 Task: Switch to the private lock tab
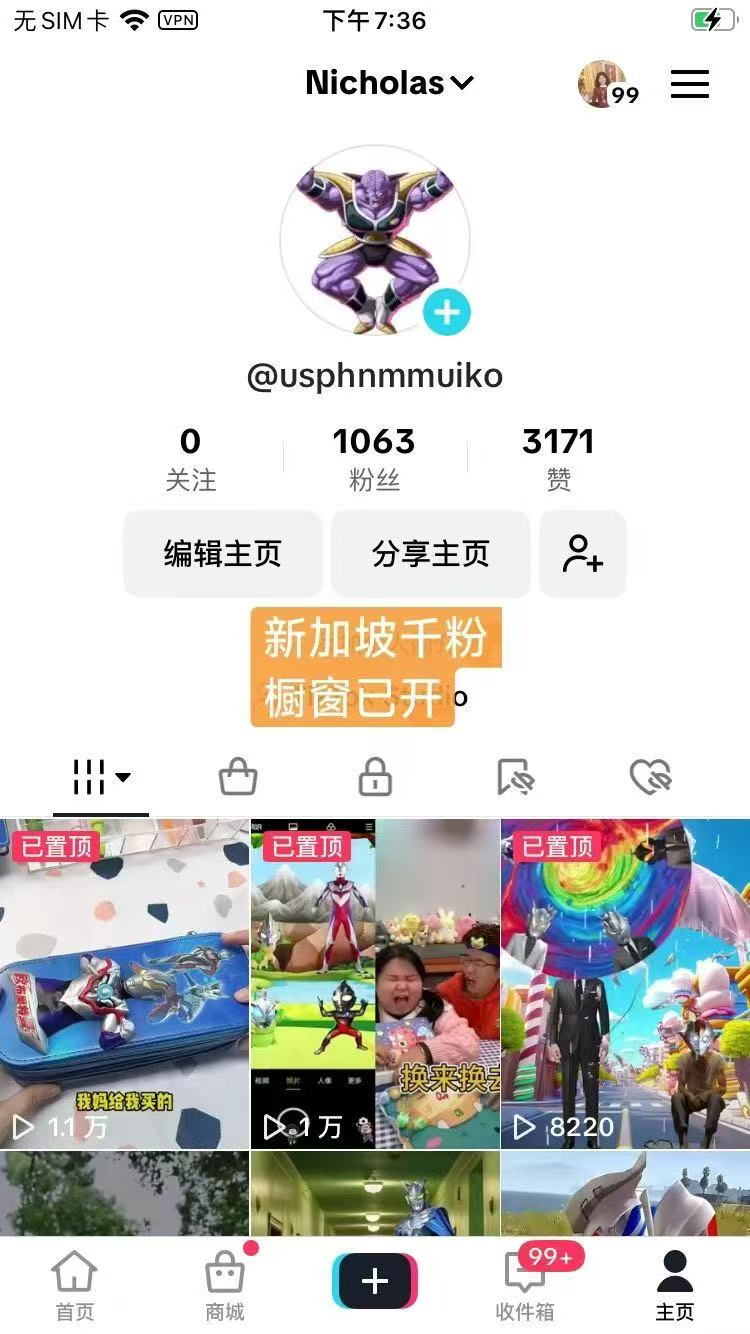[375, 777]
